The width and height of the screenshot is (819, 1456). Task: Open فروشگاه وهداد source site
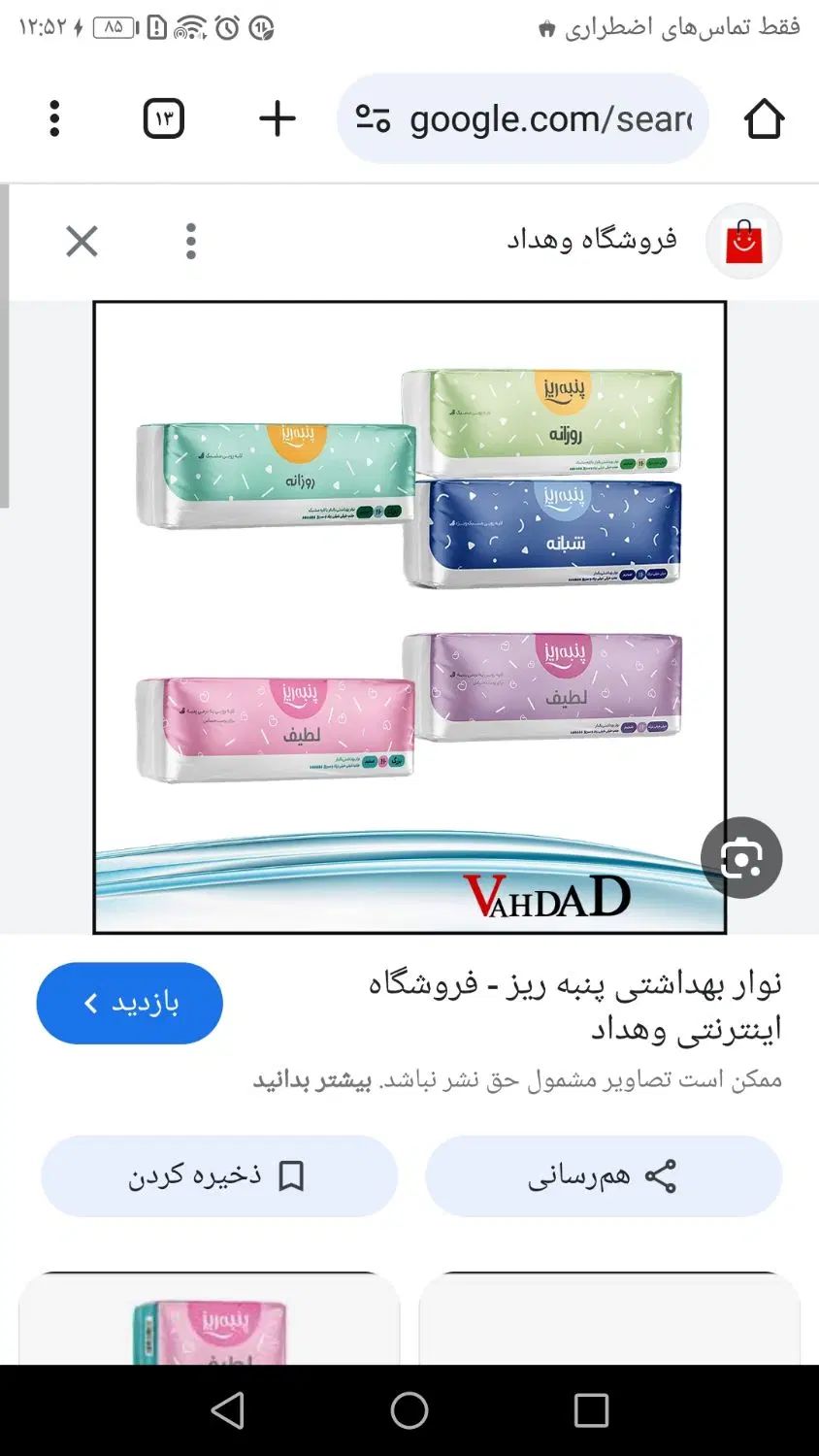point(592,240)
